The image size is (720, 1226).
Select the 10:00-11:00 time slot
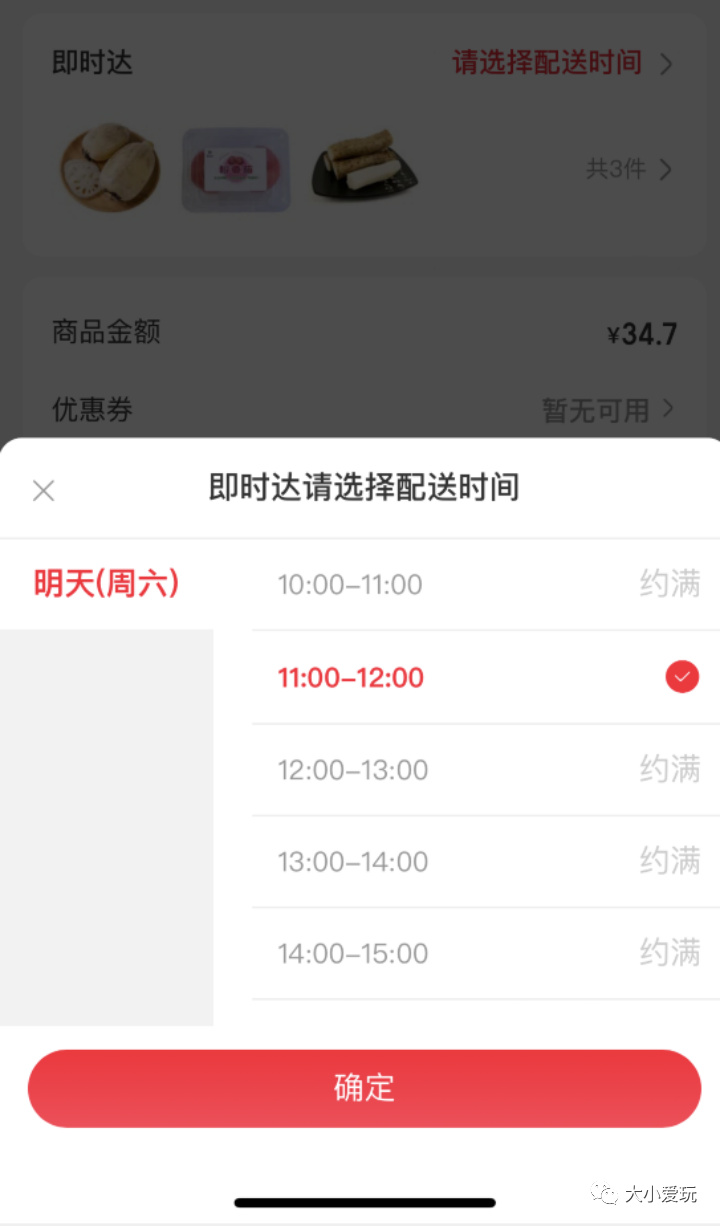[350, 584]
